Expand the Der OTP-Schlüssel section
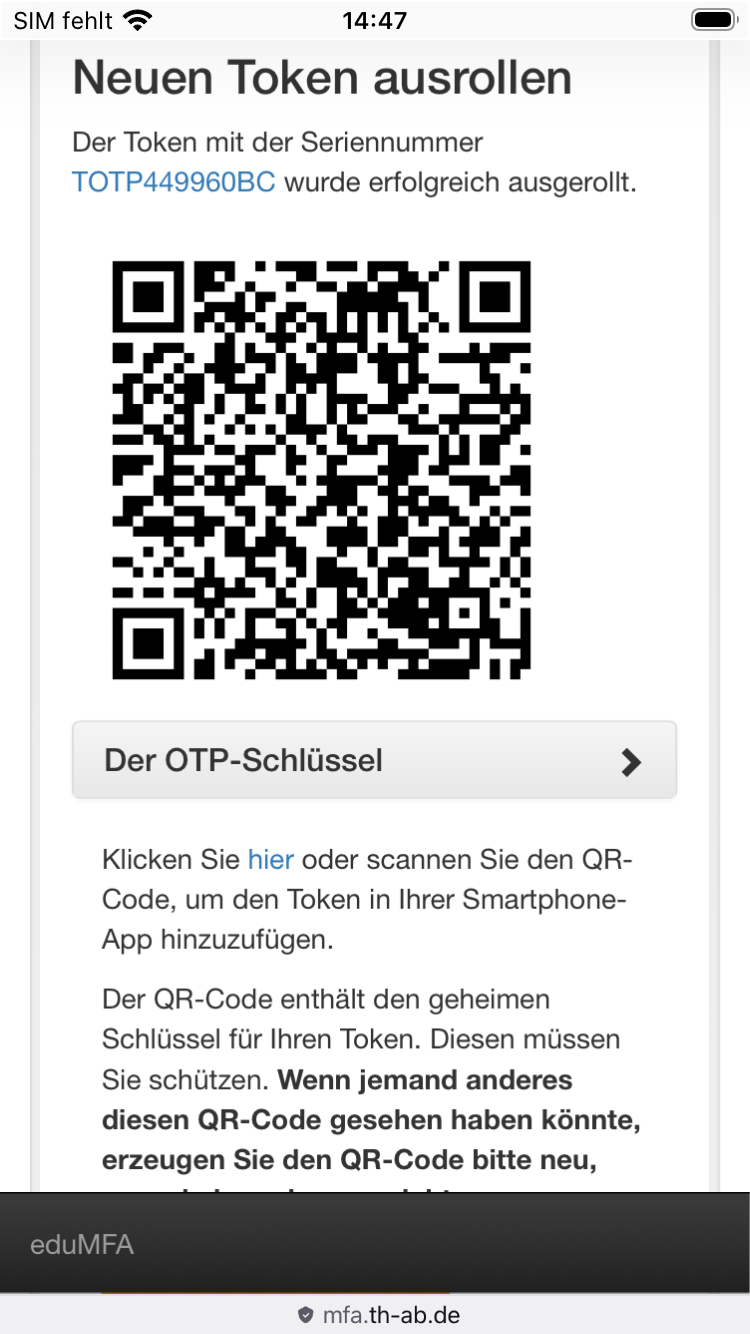The image size is (750, 1334). [374, 761]
